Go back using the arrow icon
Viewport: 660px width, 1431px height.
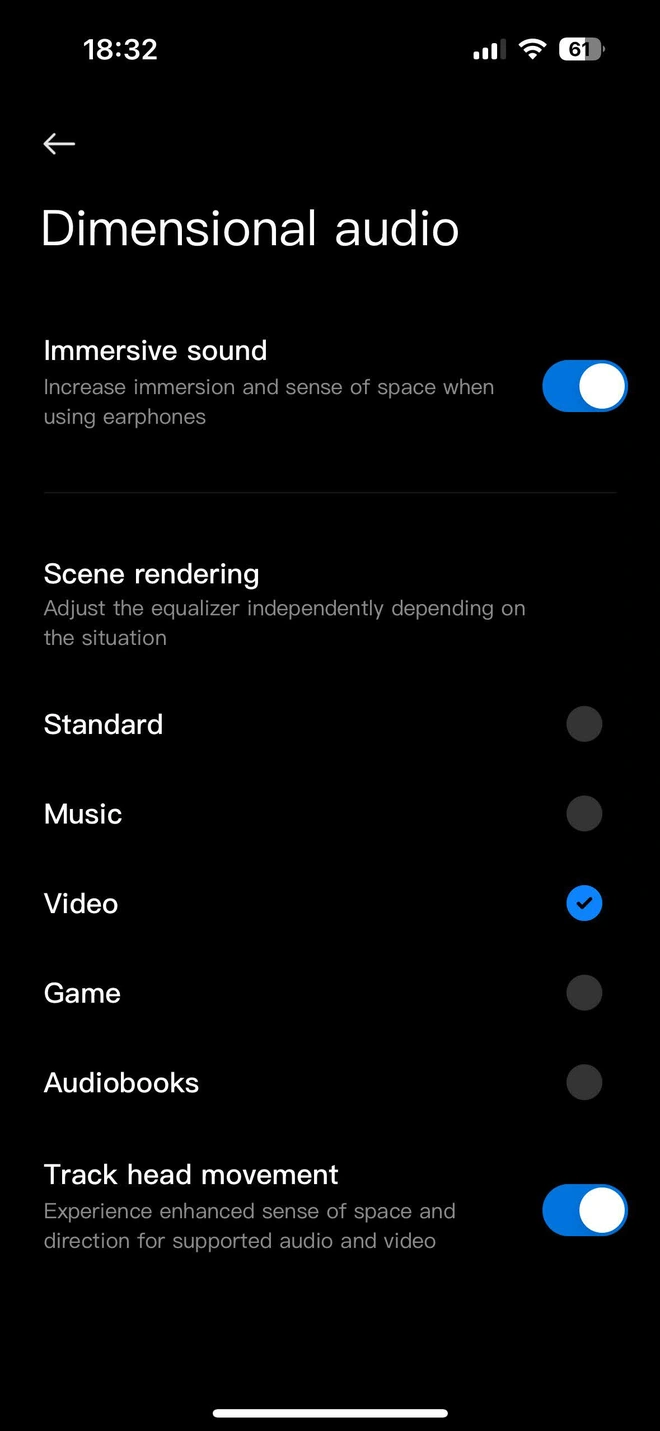pos(59,144)
